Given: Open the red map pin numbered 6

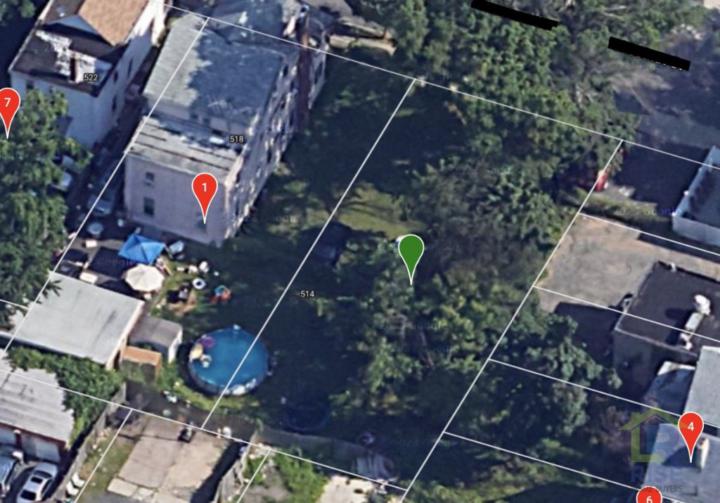Looking at the screenshot, I should [x=648, y=495].
